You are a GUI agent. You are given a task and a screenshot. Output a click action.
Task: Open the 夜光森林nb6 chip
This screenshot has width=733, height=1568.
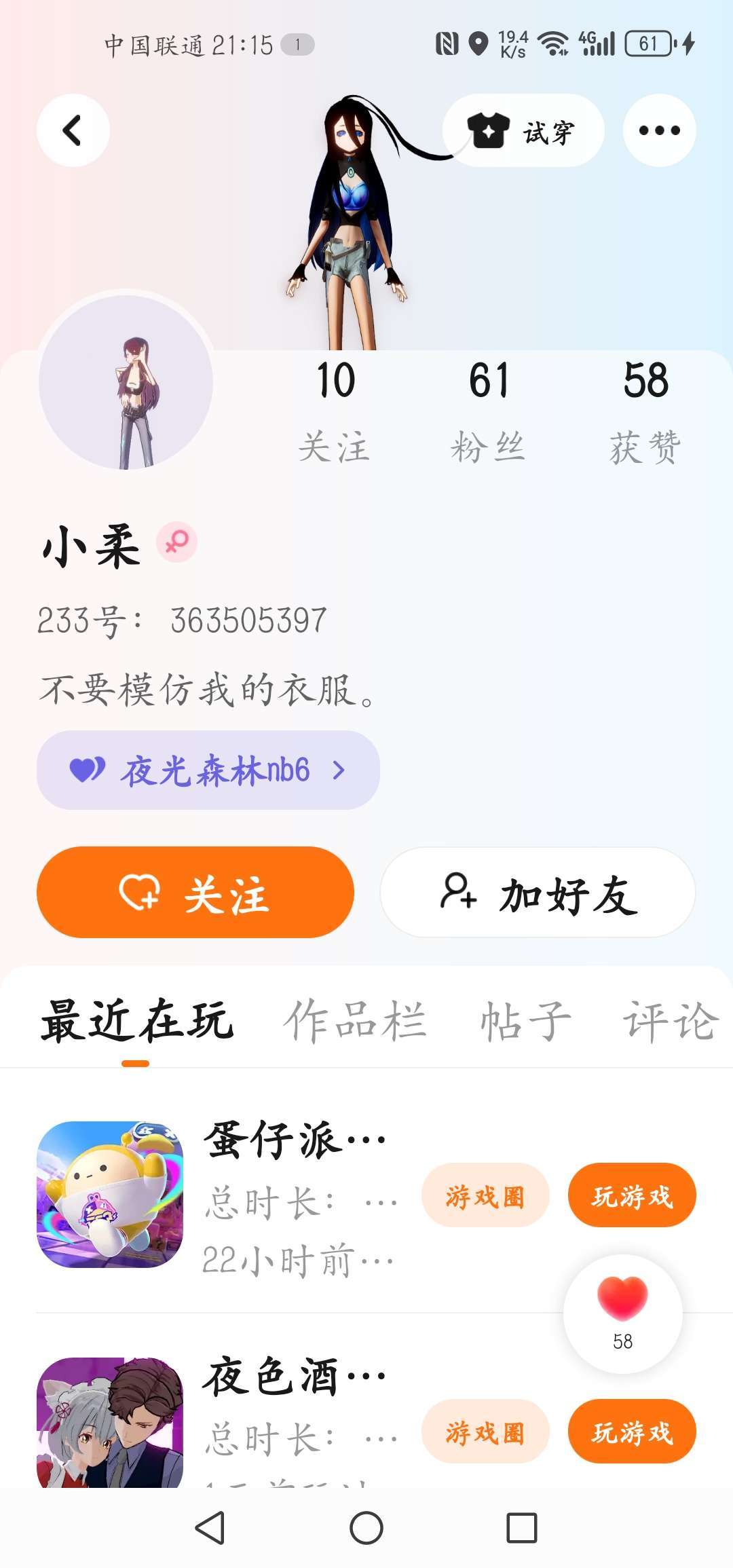click(x=208, y=770)
